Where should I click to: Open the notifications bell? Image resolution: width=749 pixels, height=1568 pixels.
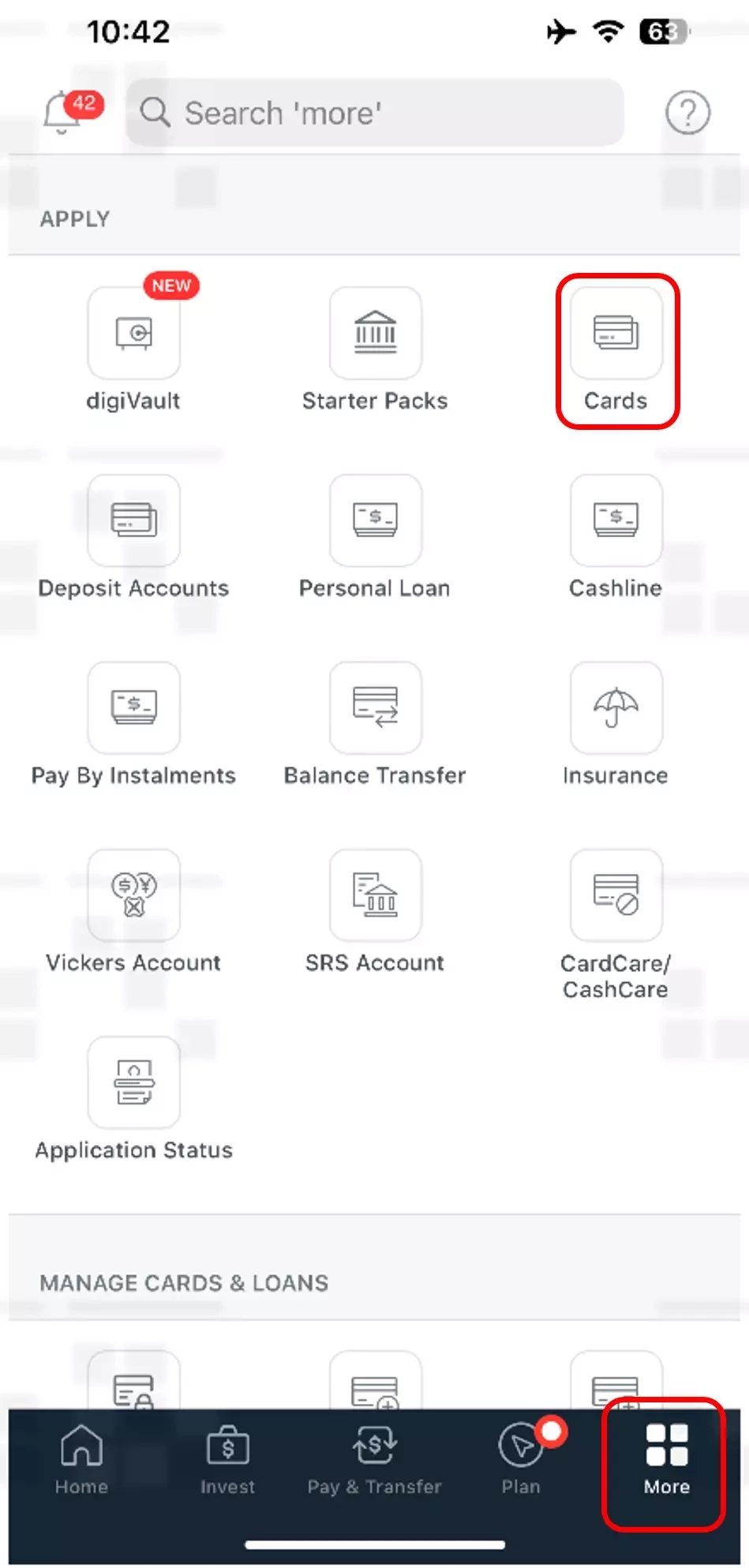coord(63,113)
